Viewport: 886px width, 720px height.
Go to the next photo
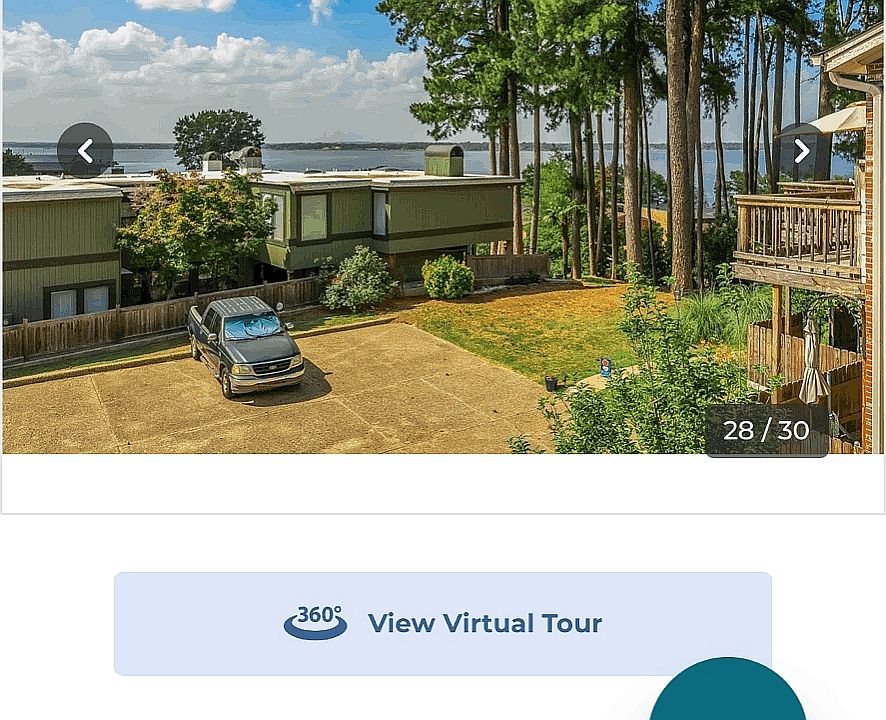[x=801, y=151]
